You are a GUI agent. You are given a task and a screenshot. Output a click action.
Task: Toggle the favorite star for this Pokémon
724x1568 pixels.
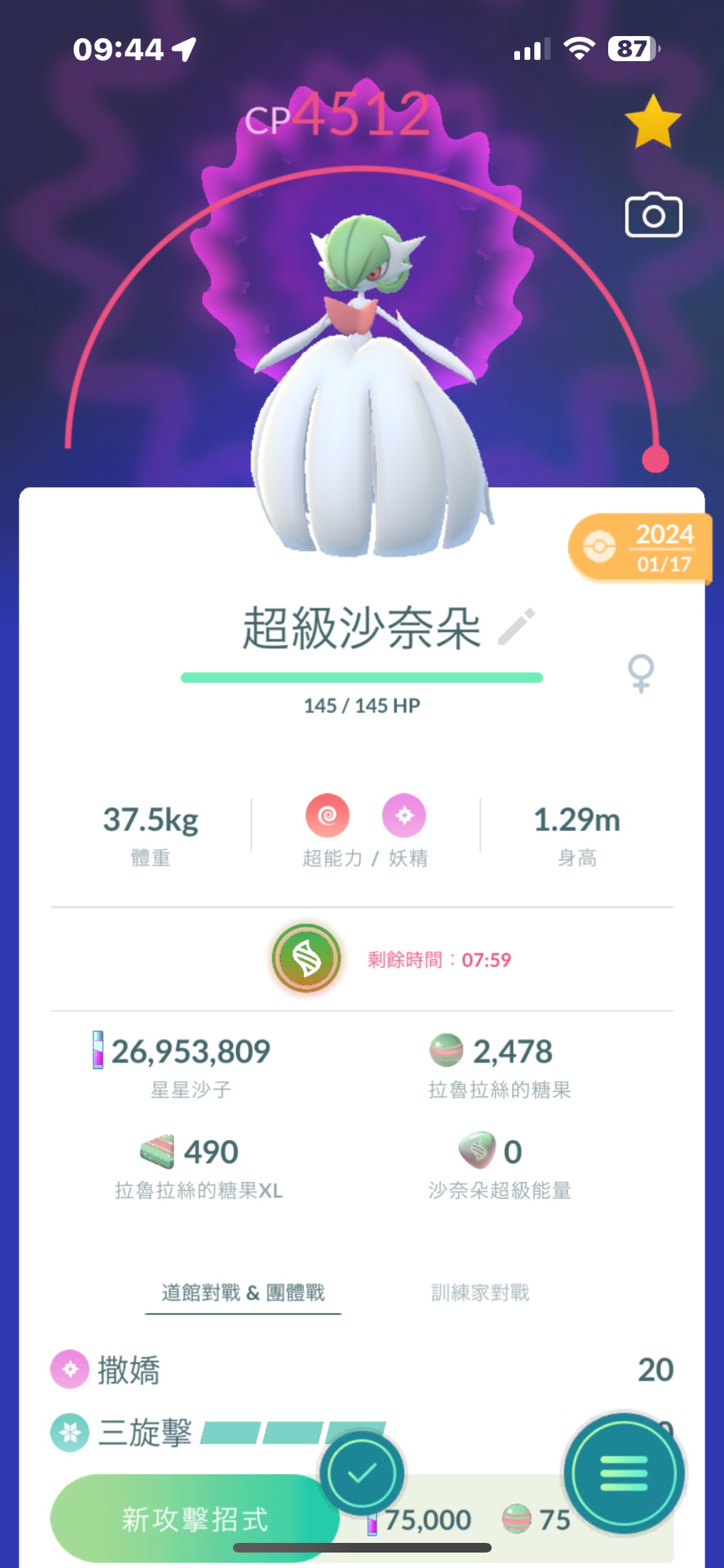coord(653,122)
